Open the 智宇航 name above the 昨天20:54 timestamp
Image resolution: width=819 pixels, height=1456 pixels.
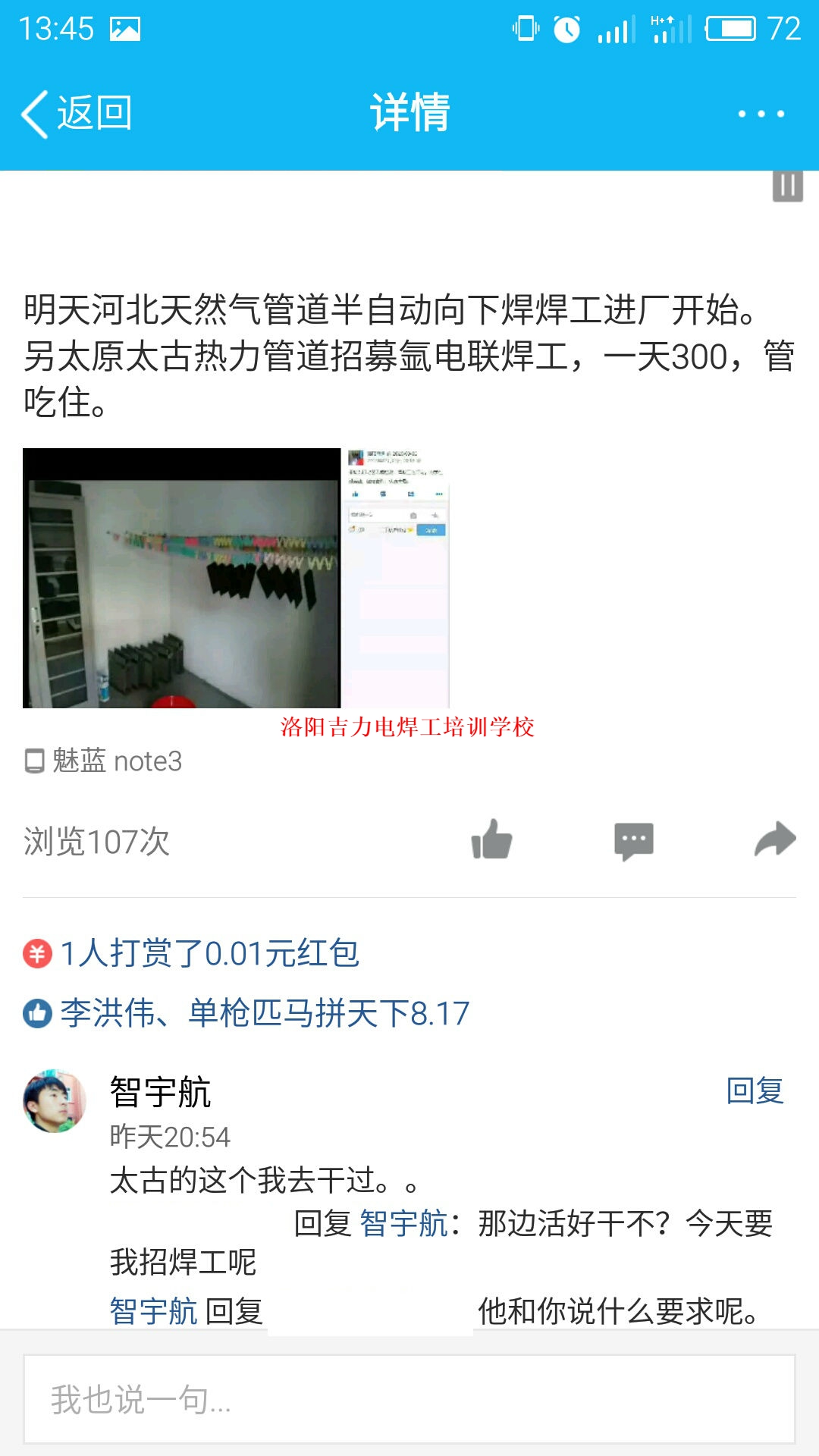click(x=160, y=1092)
